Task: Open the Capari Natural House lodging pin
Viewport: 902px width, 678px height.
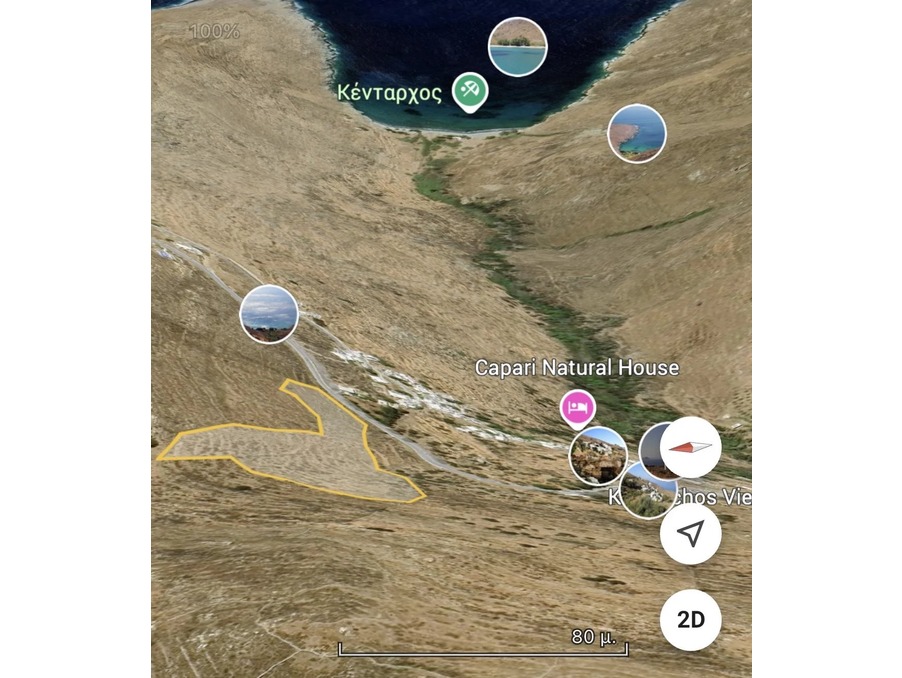Action: pos(577,407)
